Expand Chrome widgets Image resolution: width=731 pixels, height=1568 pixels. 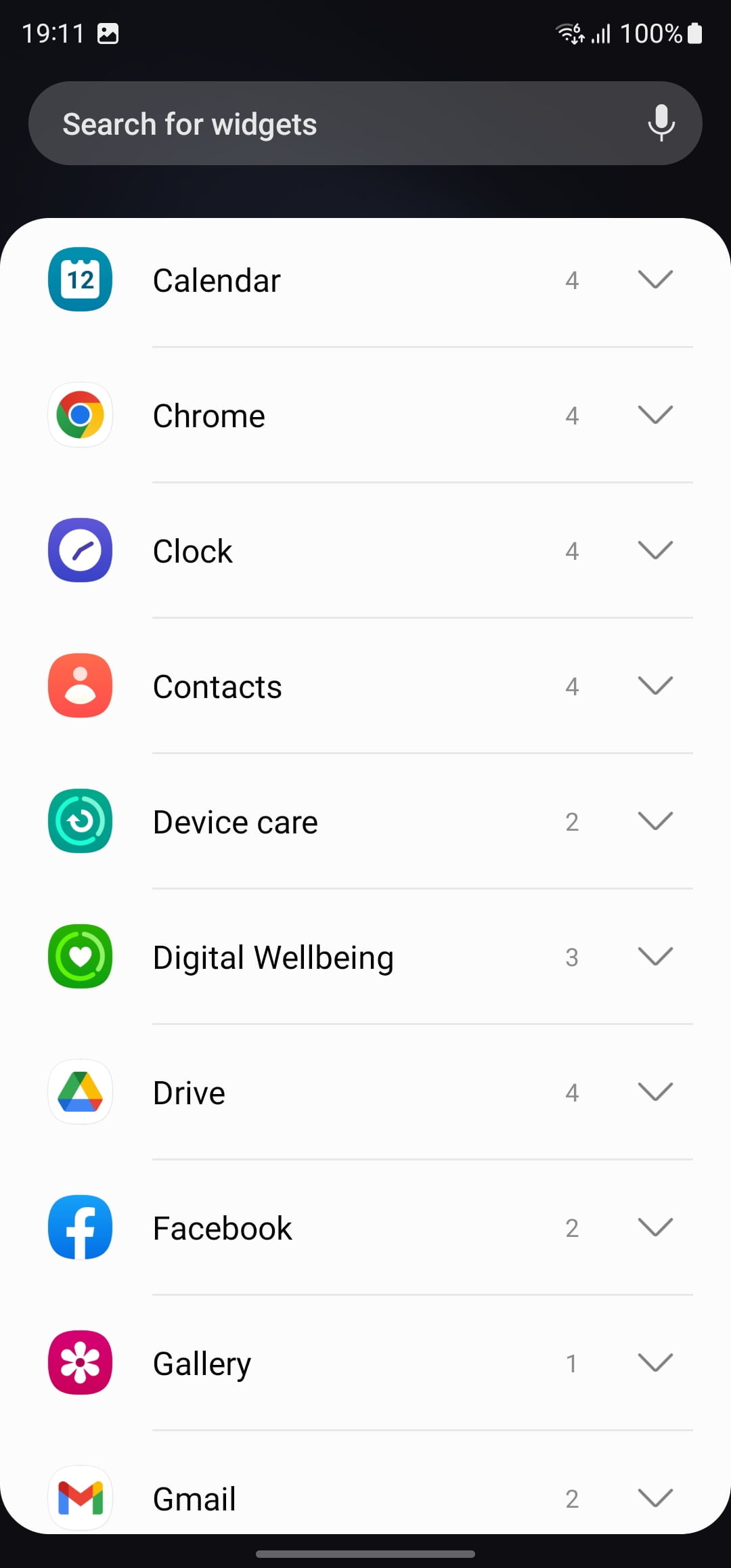click(655, 415)
